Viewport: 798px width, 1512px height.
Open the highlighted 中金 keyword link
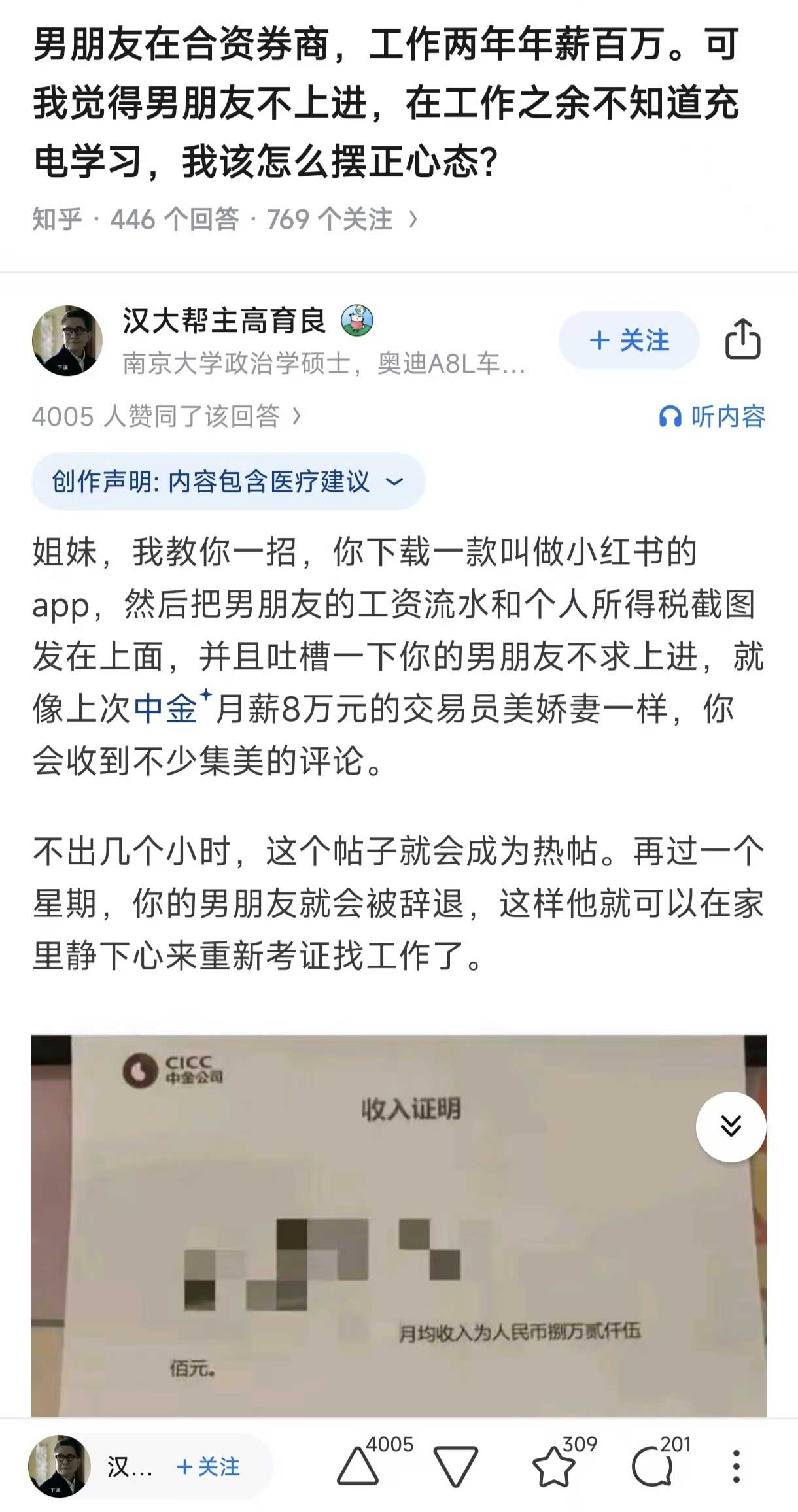[x=167, y=709]
